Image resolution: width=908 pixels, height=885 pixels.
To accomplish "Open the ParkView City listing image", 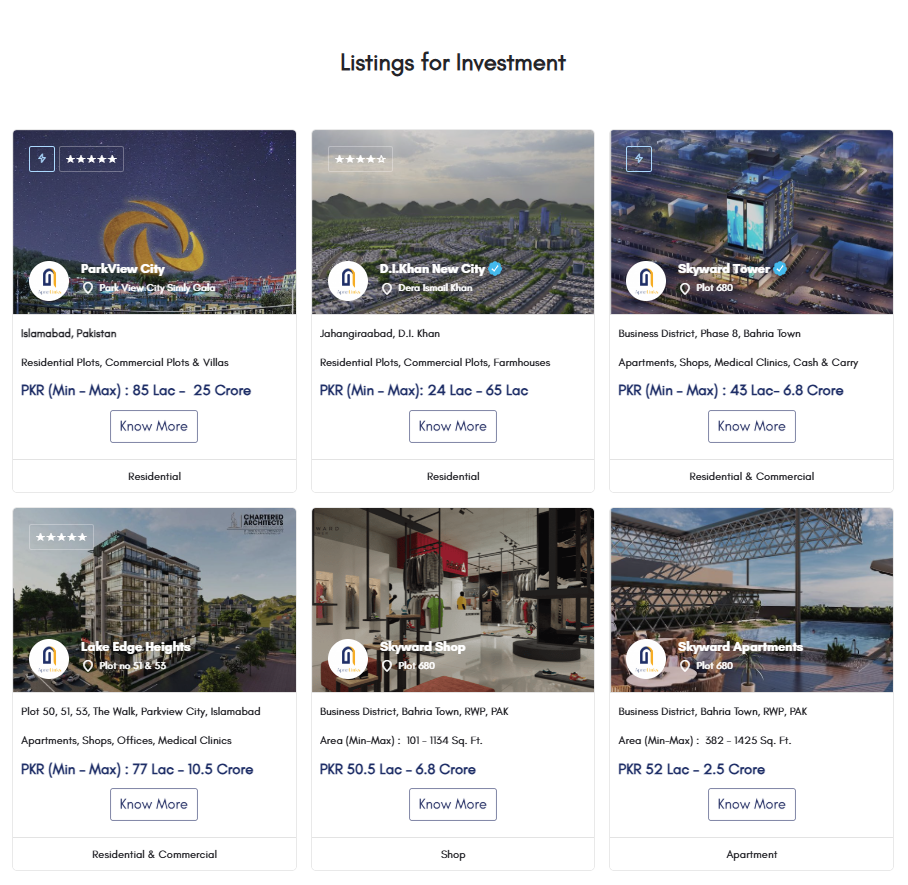I will (x=154, y=215).
